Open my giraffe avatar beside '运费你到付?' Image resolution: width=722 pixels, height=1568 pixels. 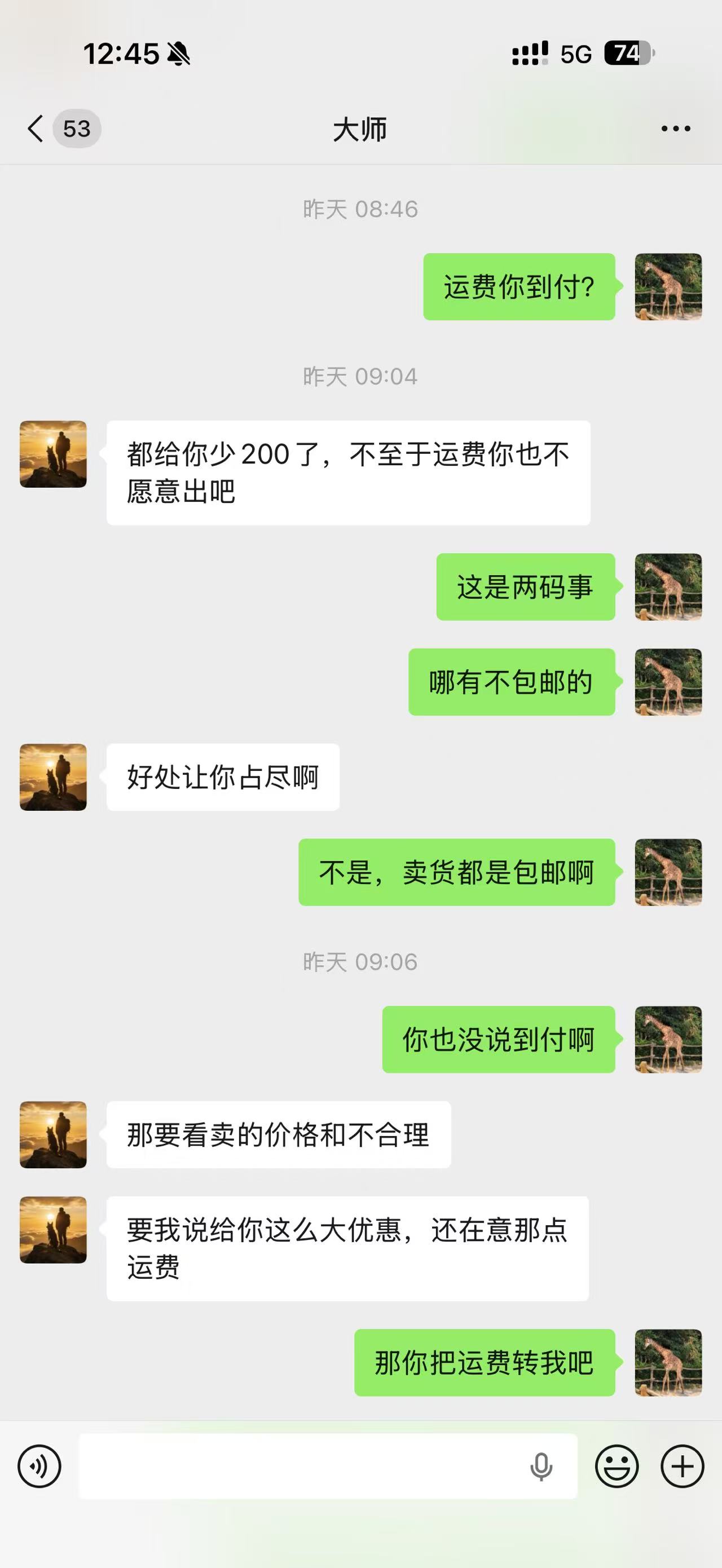pyautogui.click(x=668, y=286)
